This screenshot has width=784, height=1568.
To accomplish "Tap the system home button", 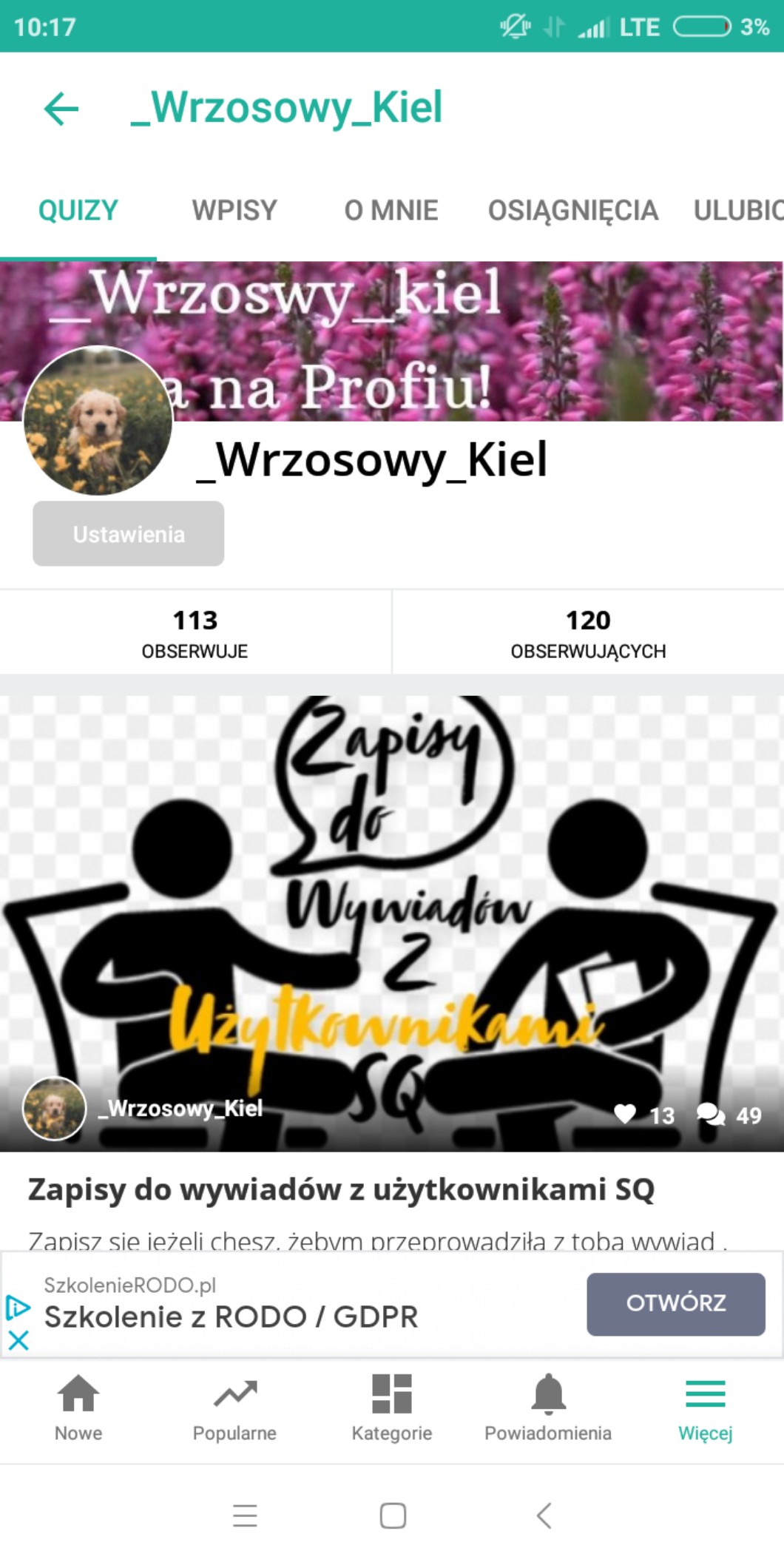I will point(393,1515).
